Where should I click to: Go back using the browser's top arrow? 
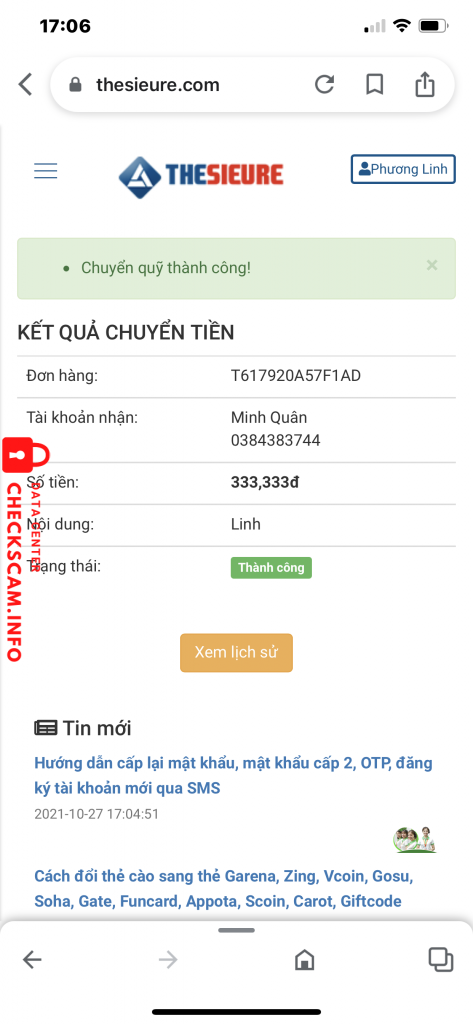pyautogui.click(x=25, y=85)
